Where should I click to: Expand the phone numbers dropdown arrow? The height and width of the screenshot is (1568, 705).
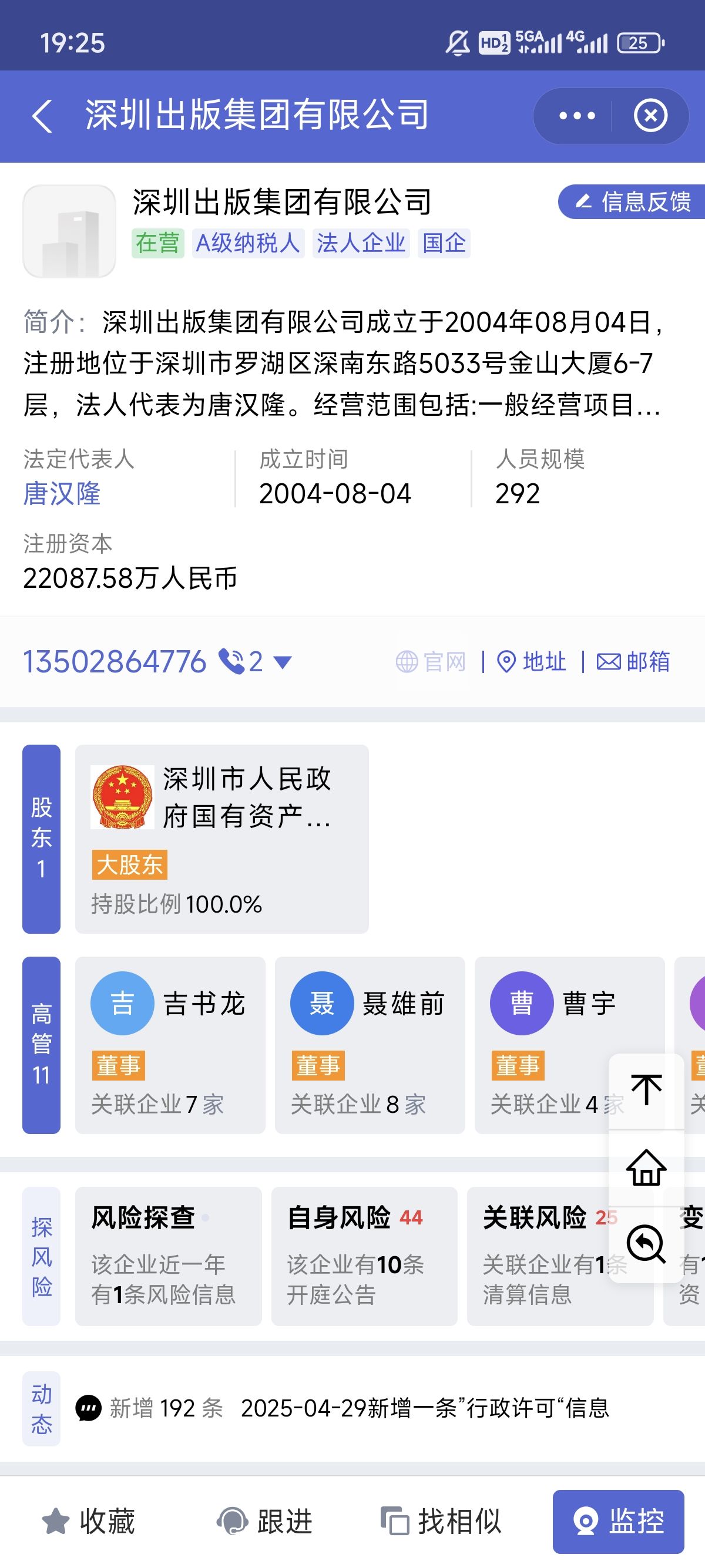pos(283,662)
